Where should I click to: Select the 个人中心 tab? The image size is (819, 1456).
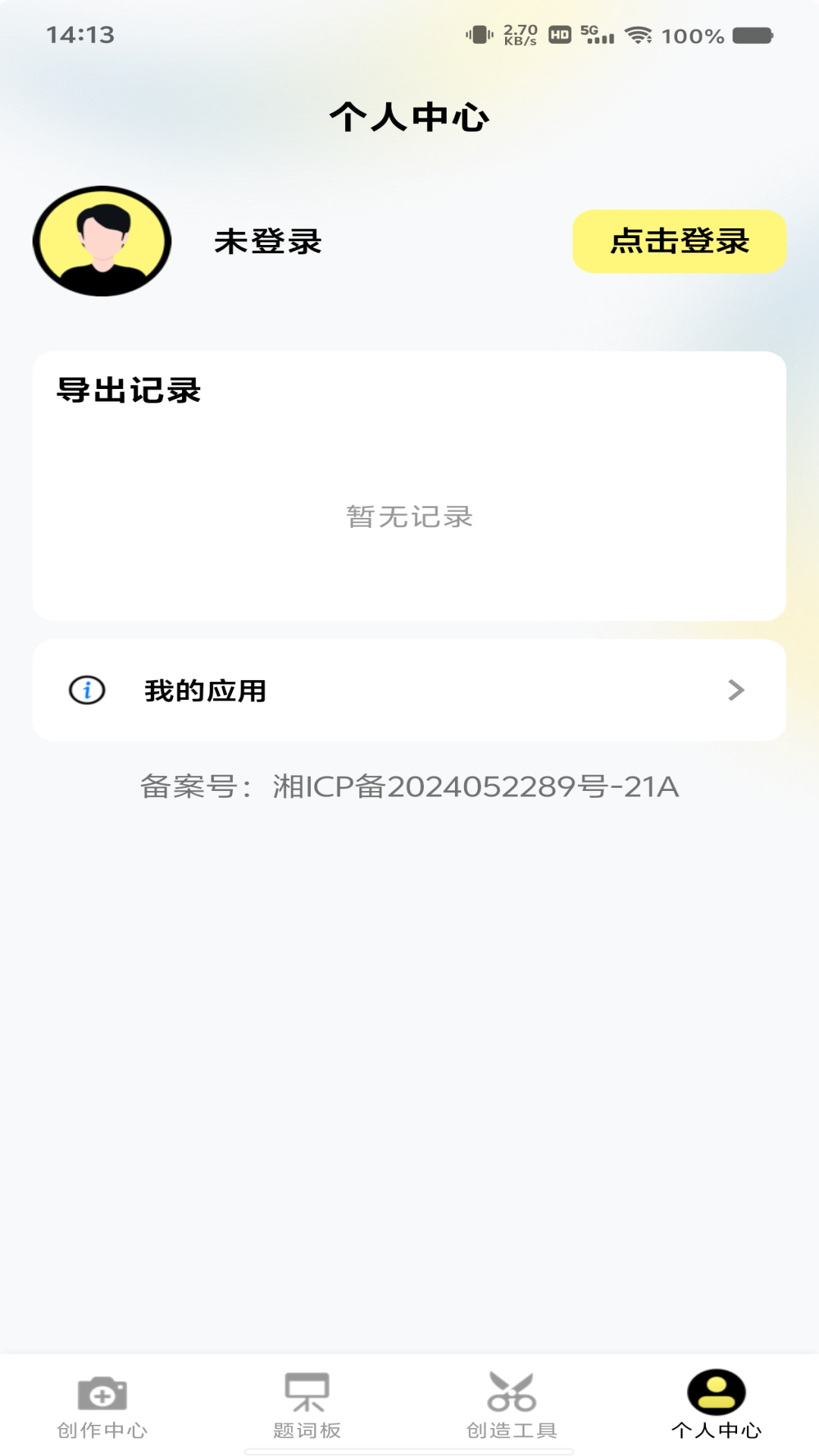[716, 1405]
